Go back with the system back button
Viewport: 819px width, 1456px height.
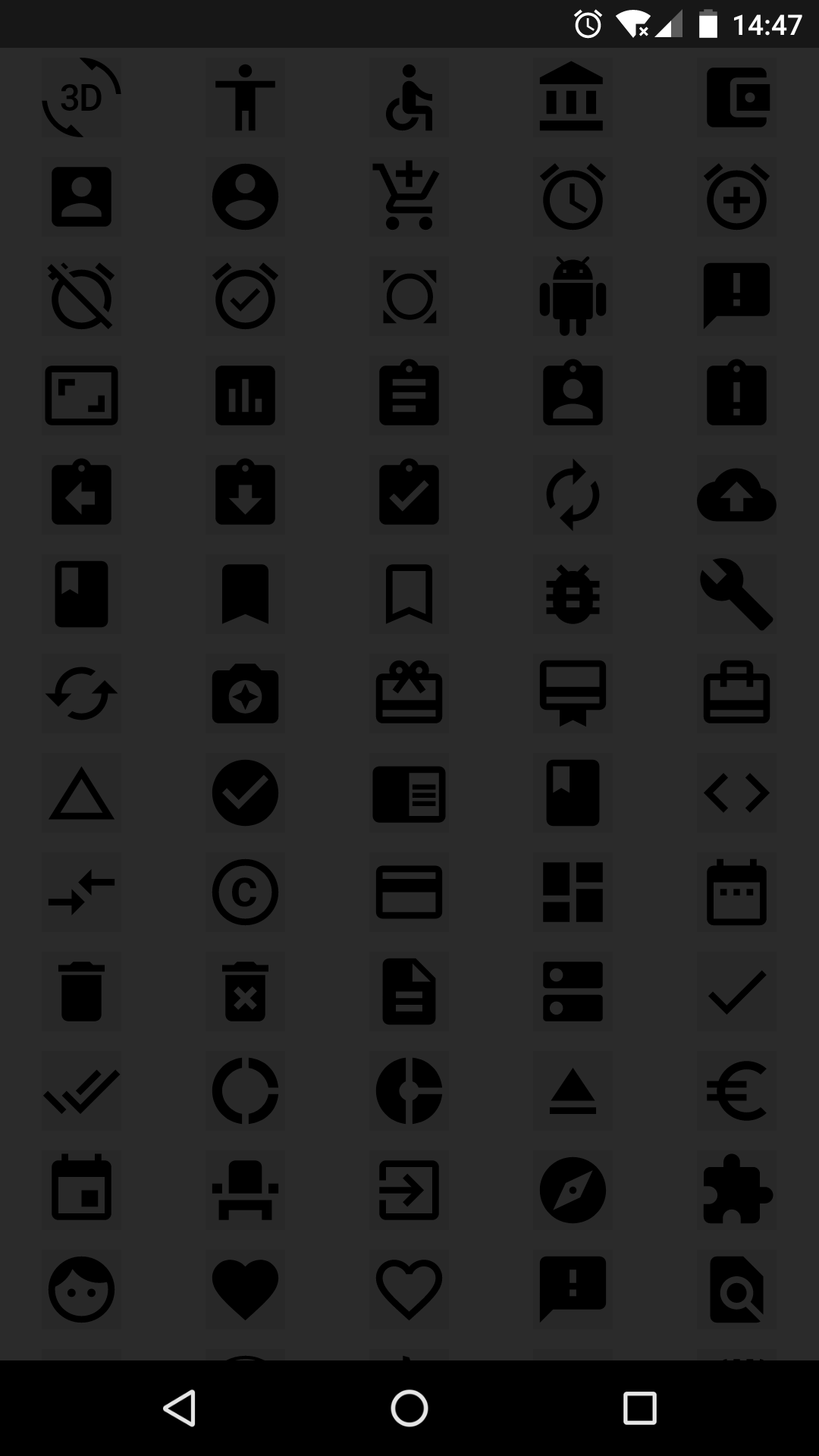click(180, 1408)
